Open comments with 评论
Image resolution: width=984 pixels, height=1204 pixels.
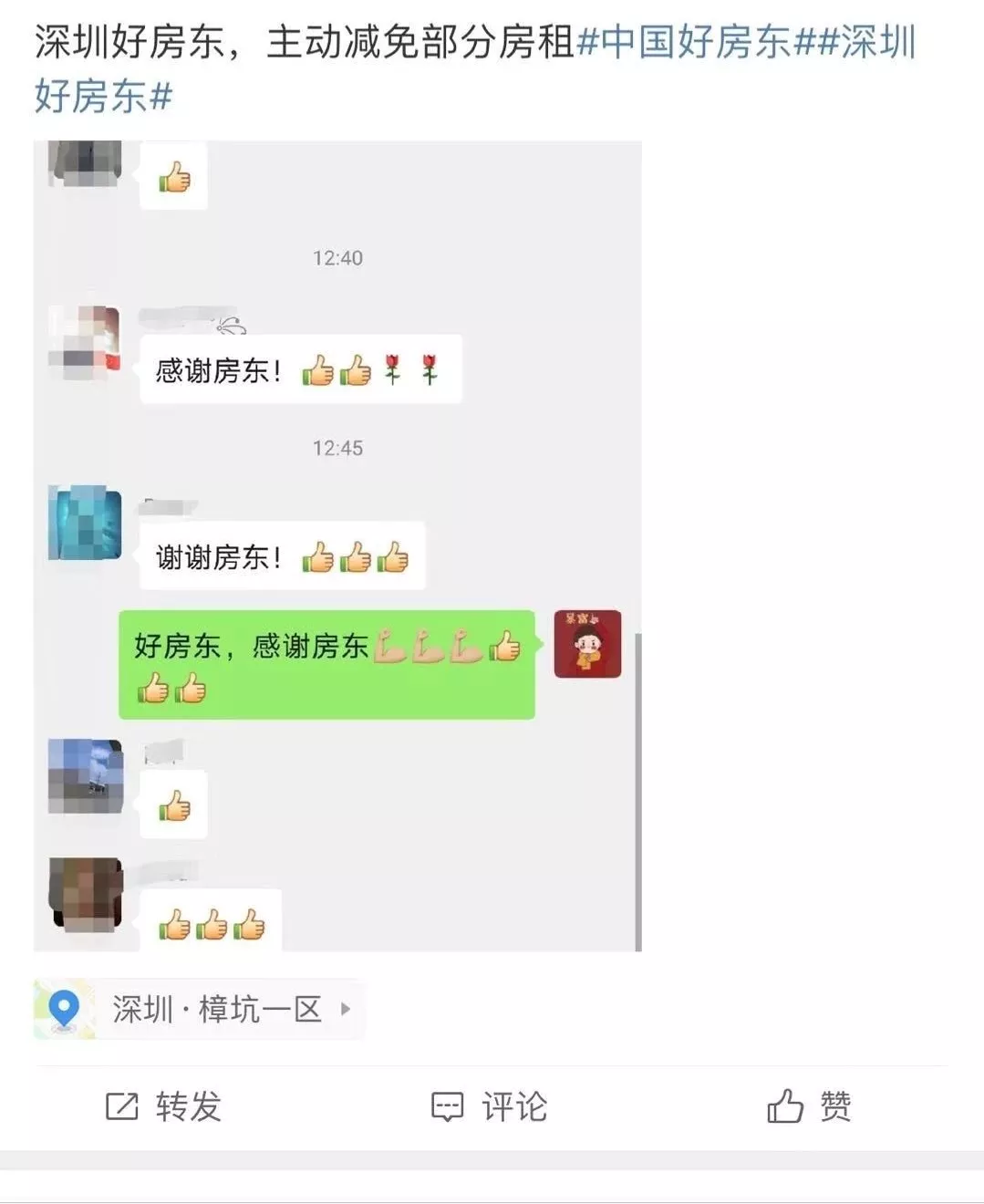tap(490, 1106)
